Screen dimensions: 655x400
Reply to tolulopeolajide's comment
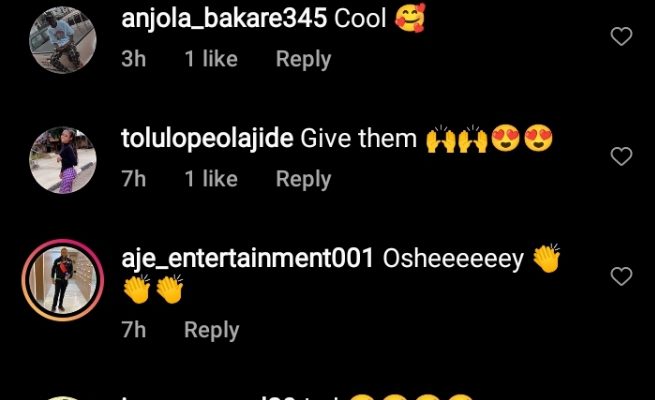pyautogui.click(x=303, y=179)
